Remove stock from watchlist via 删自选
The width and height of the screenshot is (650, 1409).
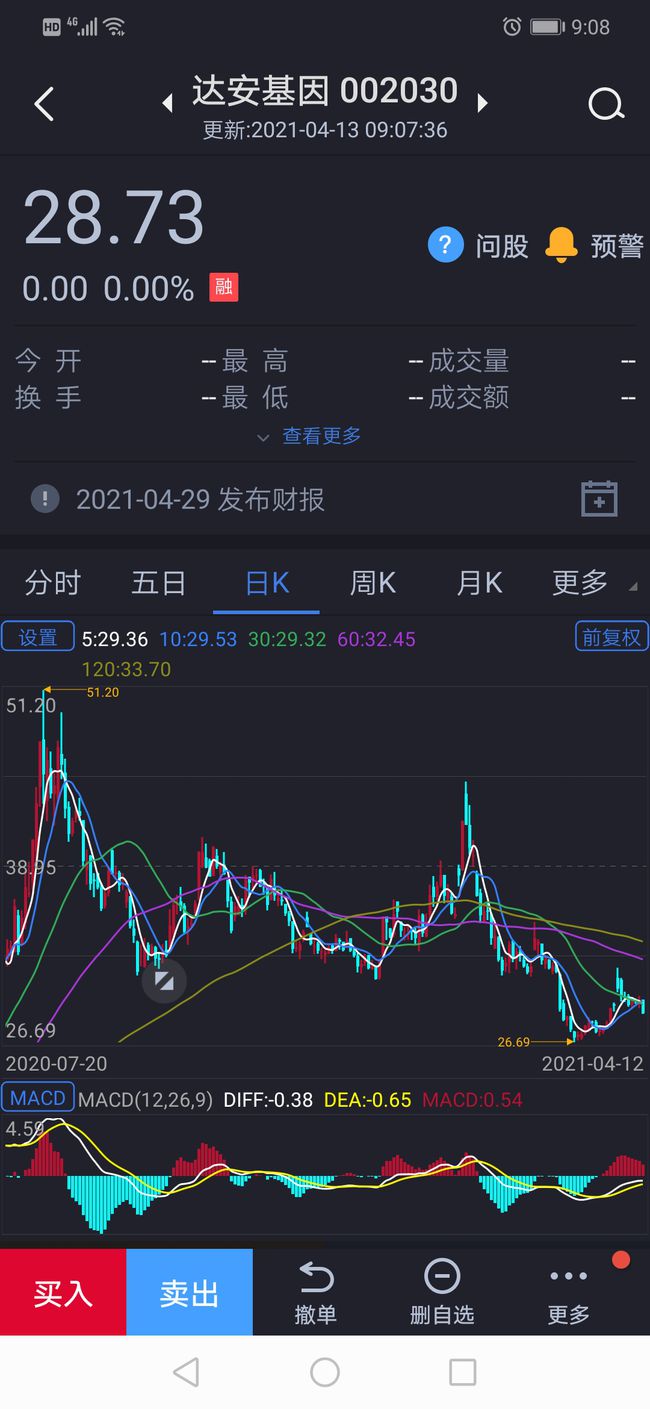click(x=442, y=1292)
